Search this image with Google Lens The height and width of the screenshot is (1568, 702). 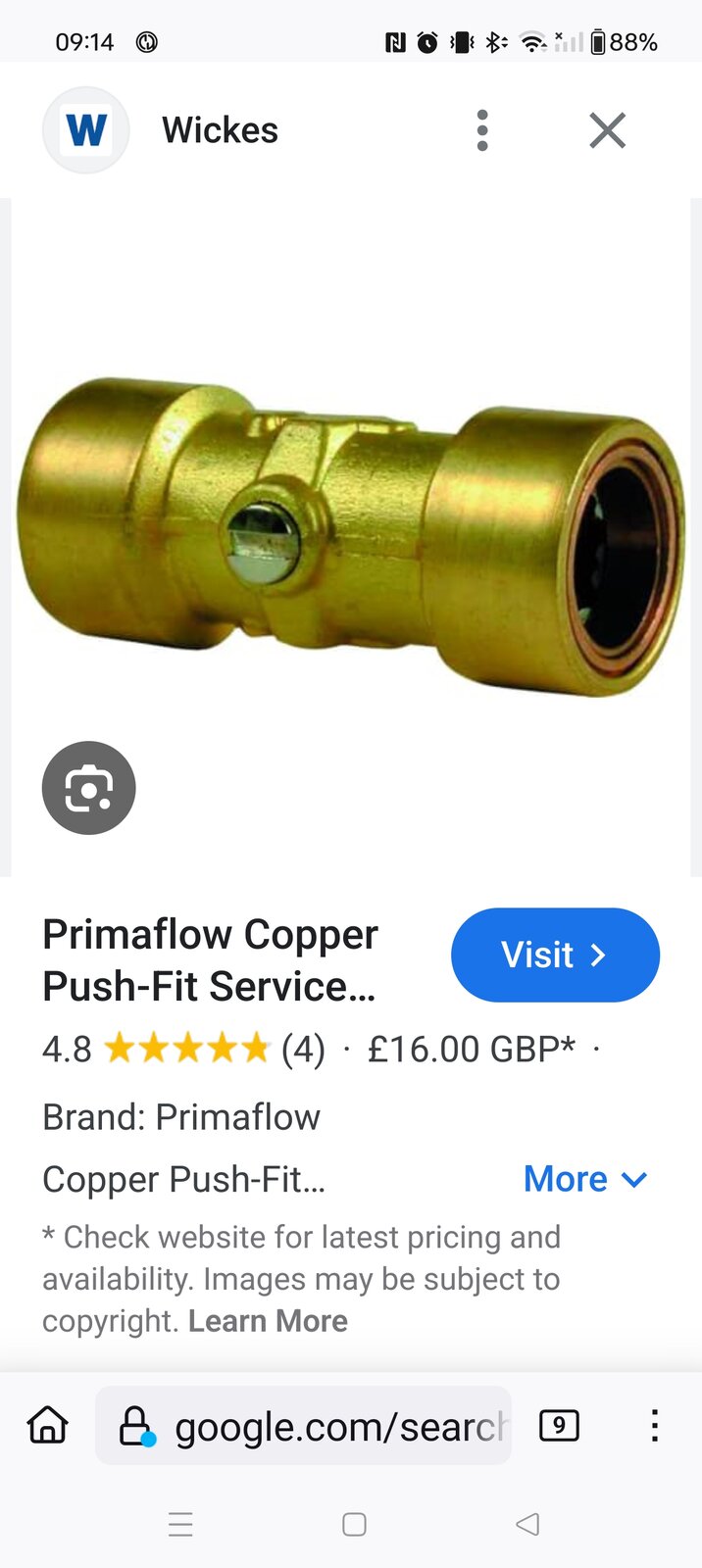[x=88, y=788]
